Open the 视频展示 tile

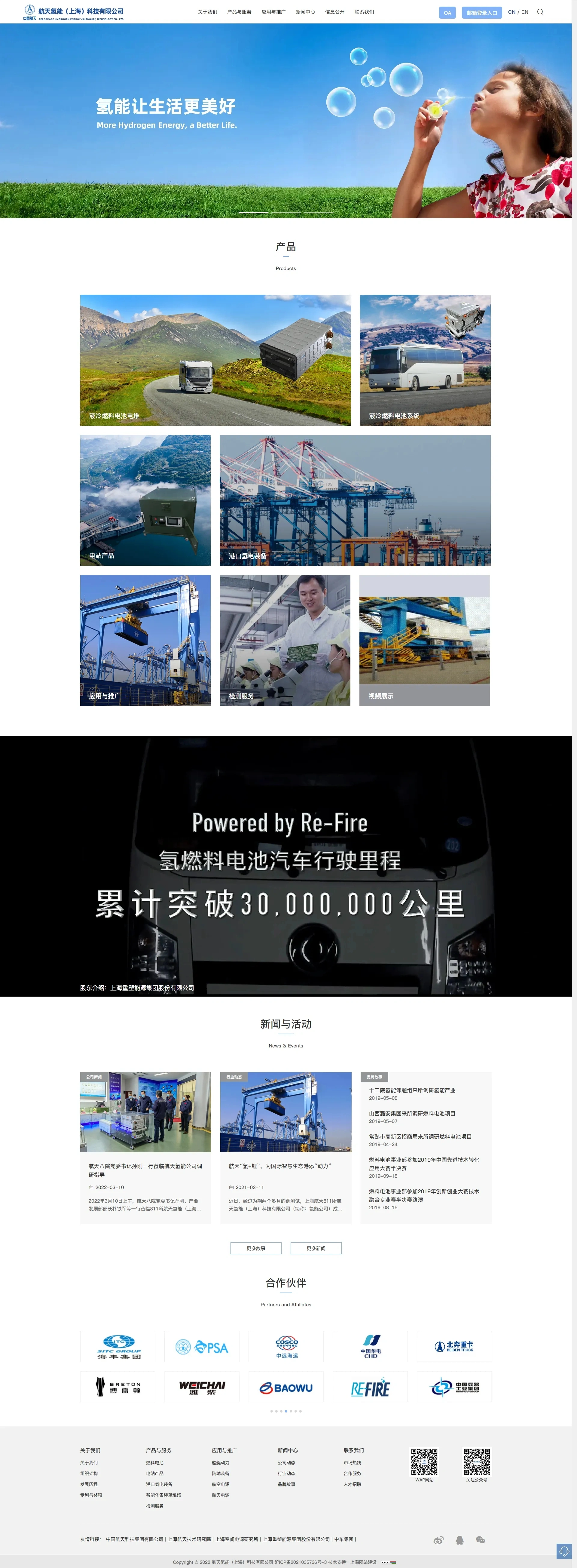click(x=424, y=640)
